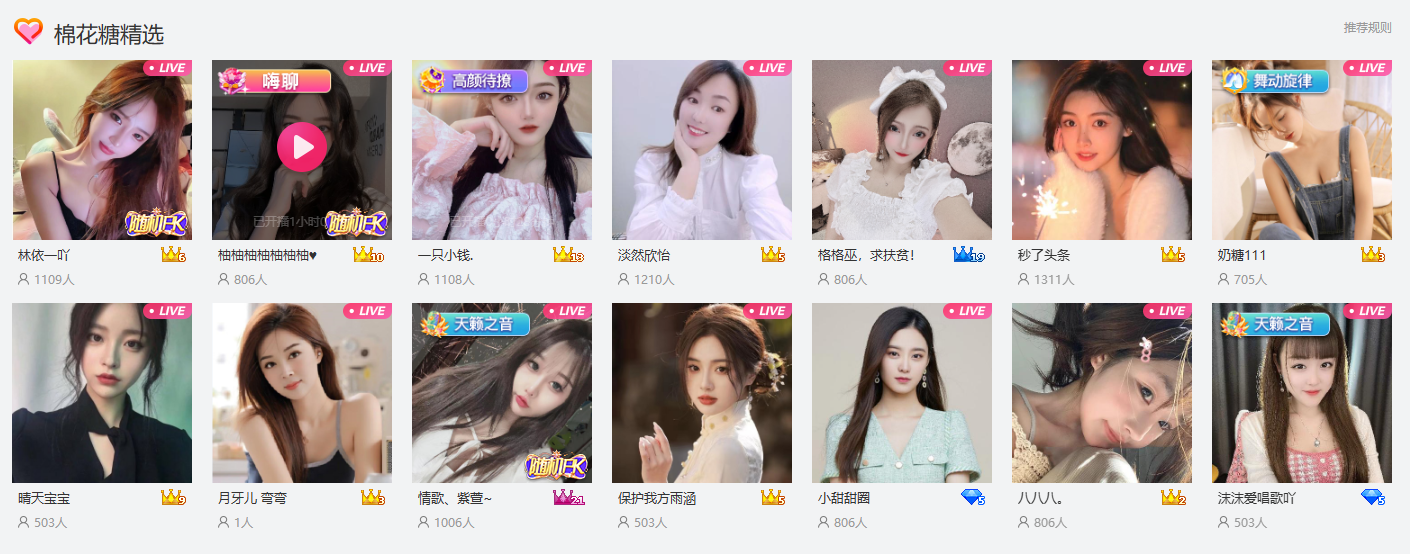
Task: Watch 情歌、紫萱~ live stream
Action: pyautogui.click(x=502, y=393)
